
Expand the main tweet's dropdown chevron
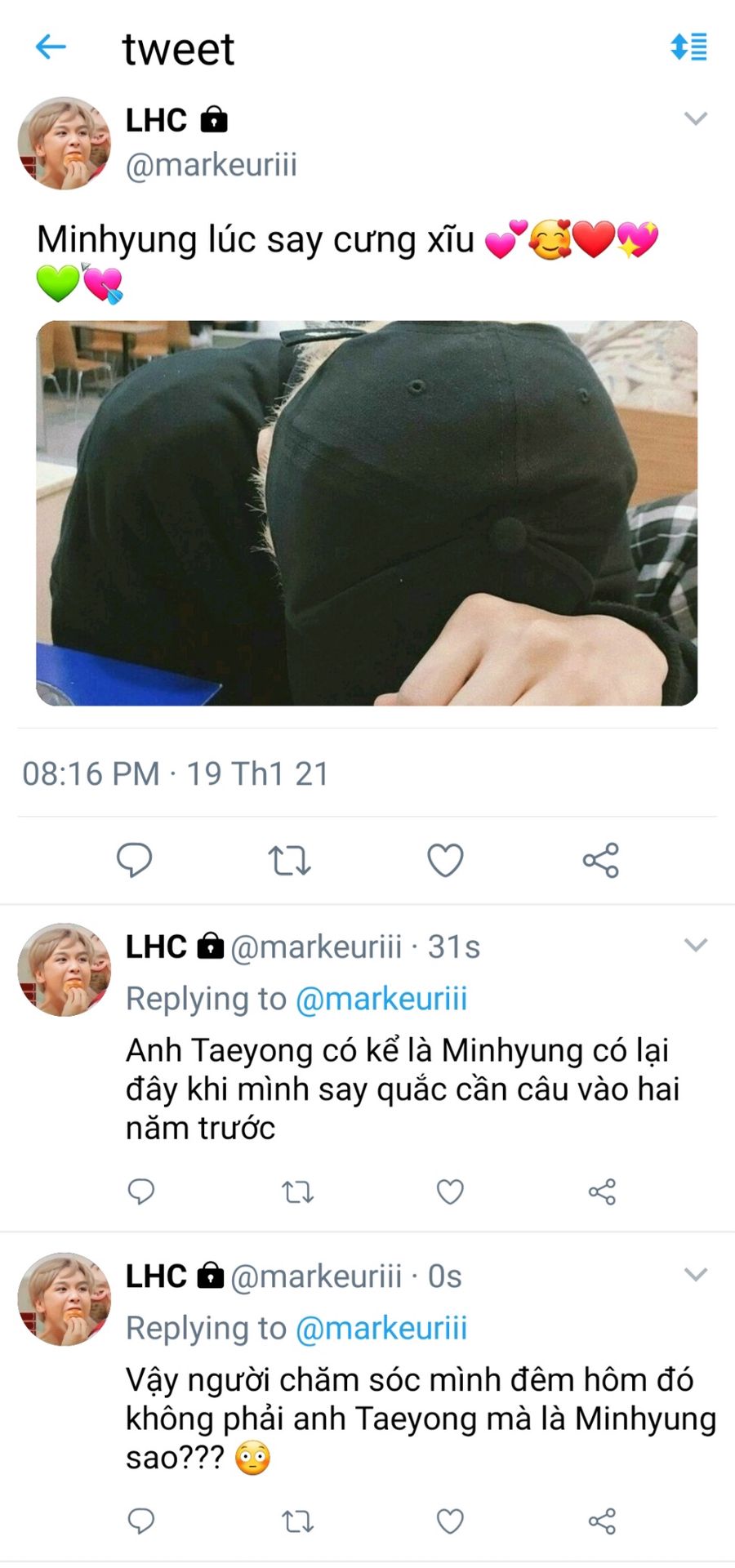point(695,118)
